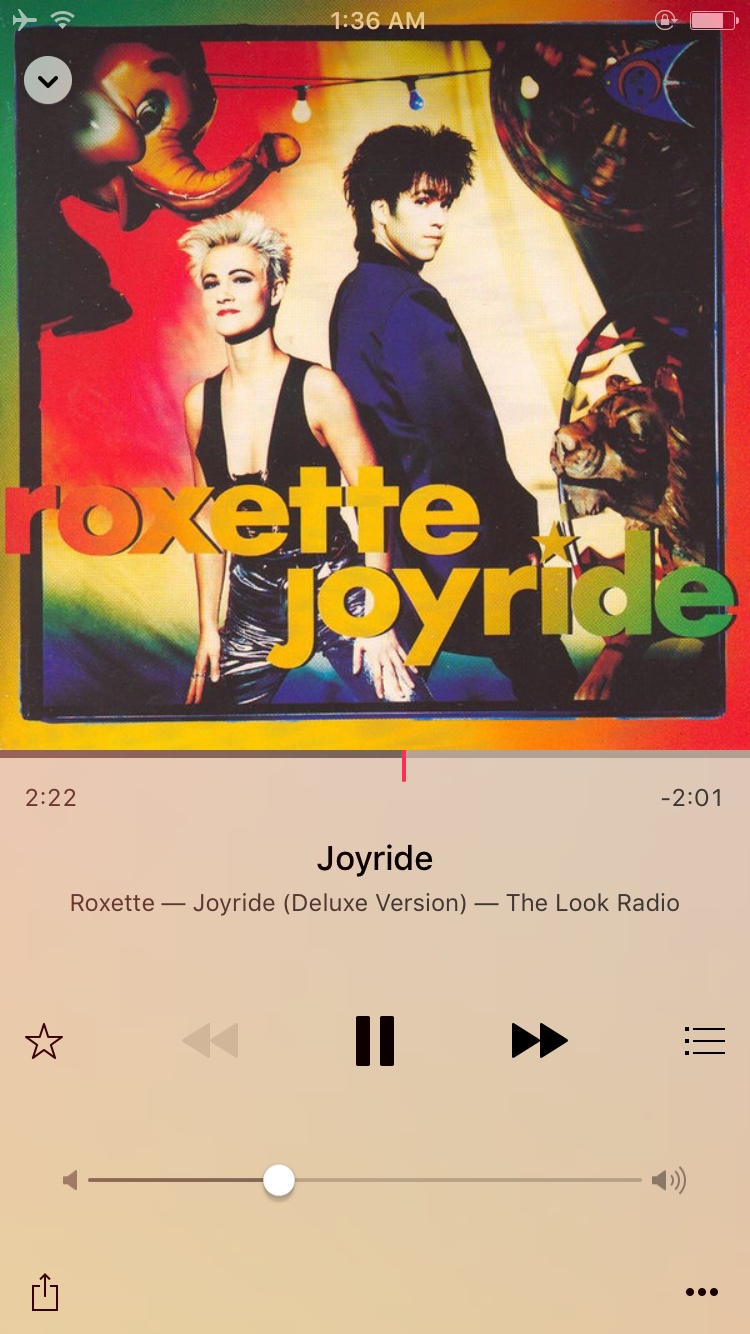Share this song via the share icon

coord(45,1292)
